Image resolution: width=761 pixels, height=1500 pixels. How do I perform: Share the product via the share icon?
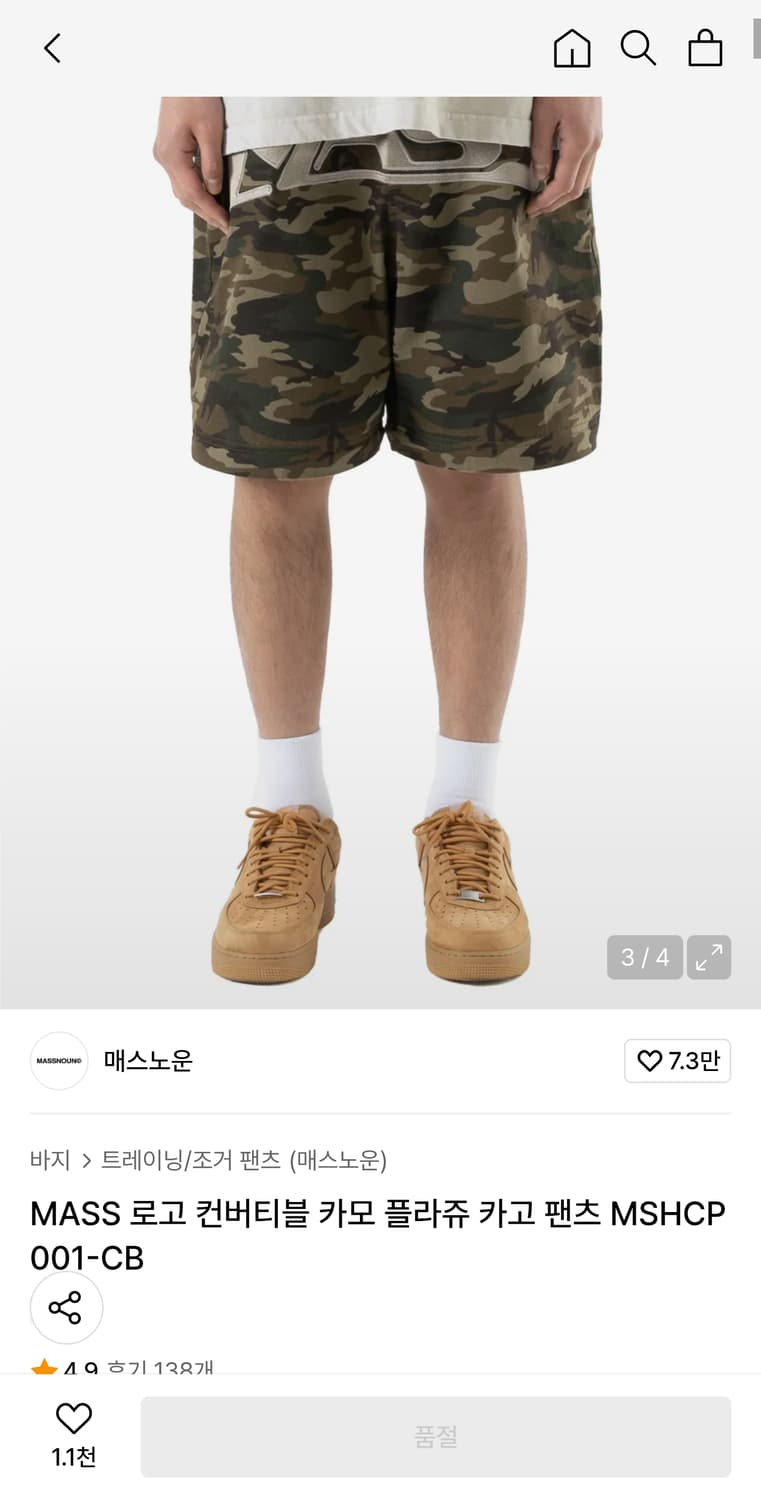66,1307
